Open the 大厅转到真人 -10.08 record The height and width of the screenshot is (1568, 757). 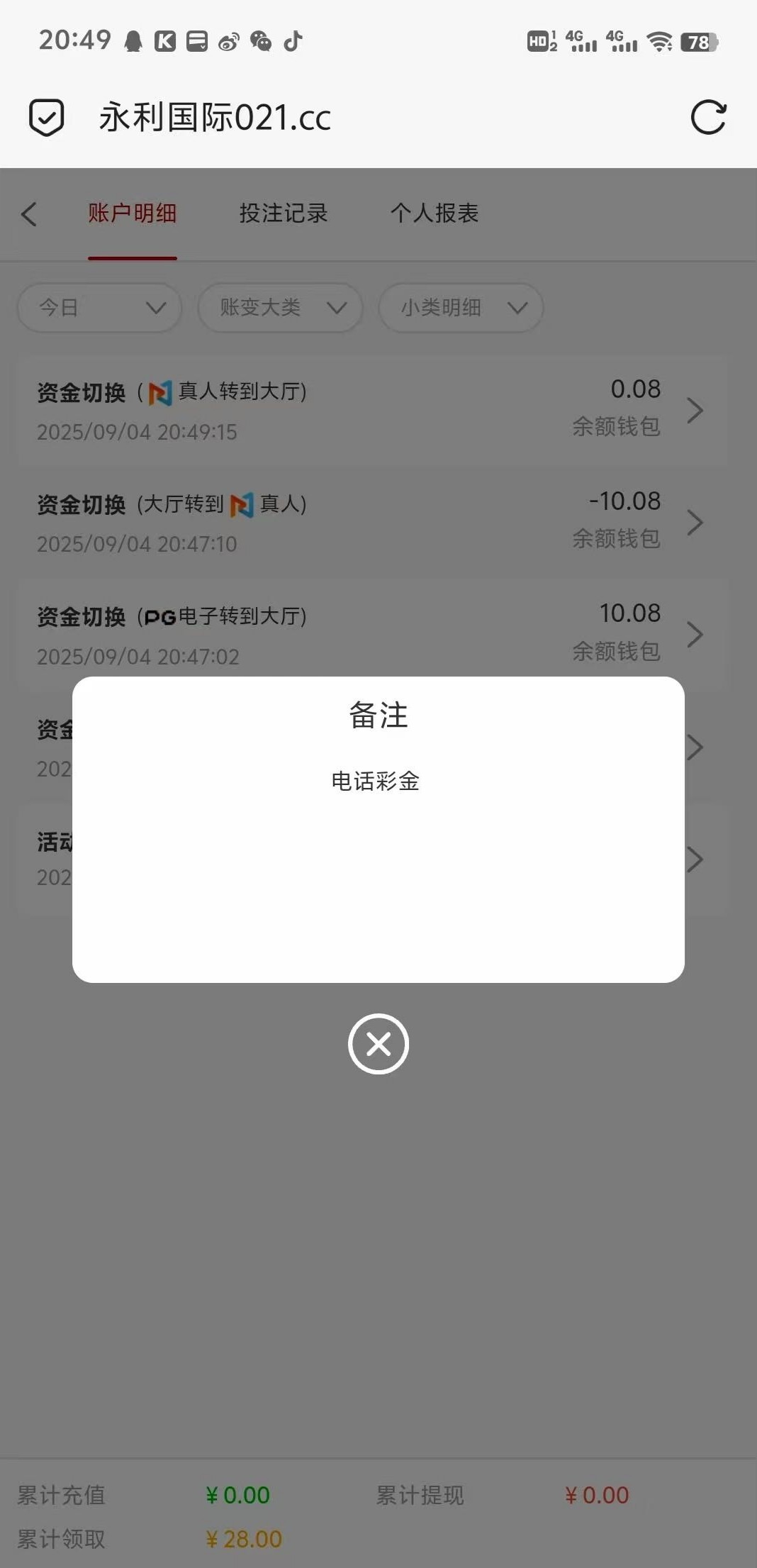(x=372, y=523)
